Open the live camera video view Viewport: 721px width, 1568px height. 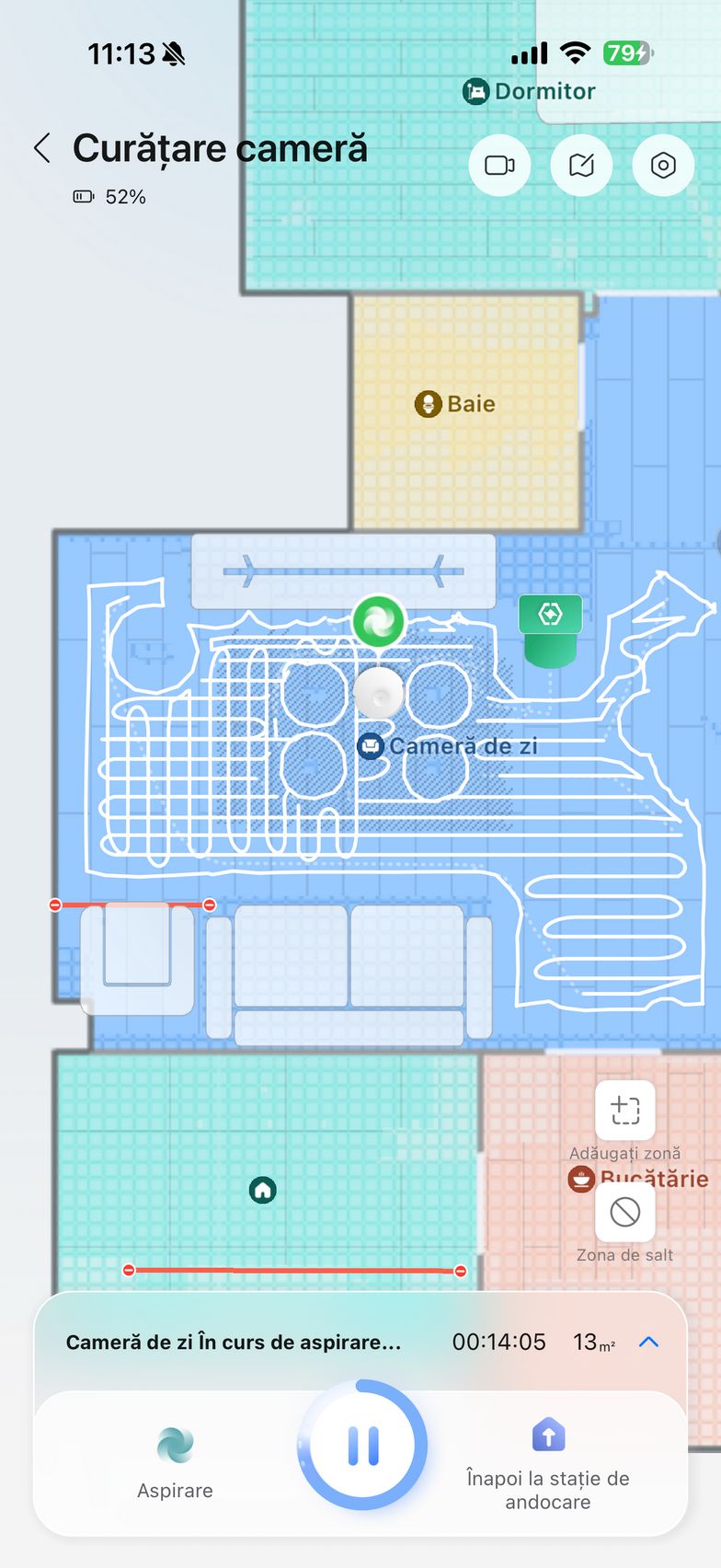499,166
